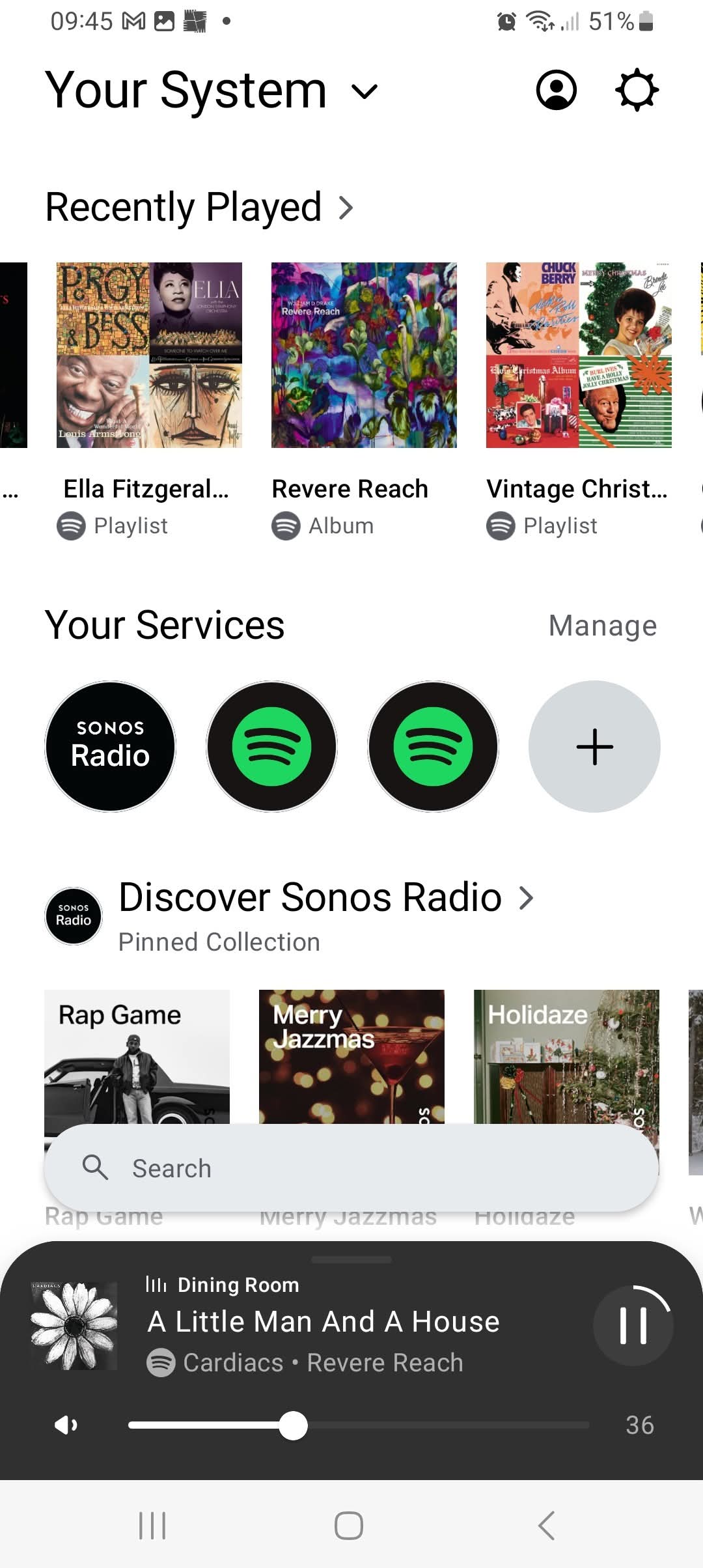Image resolution: width=703 pixels, height=1568 pixels.
Task: Mute the Dining Room speaker
Action: [x=66, y=1425]
